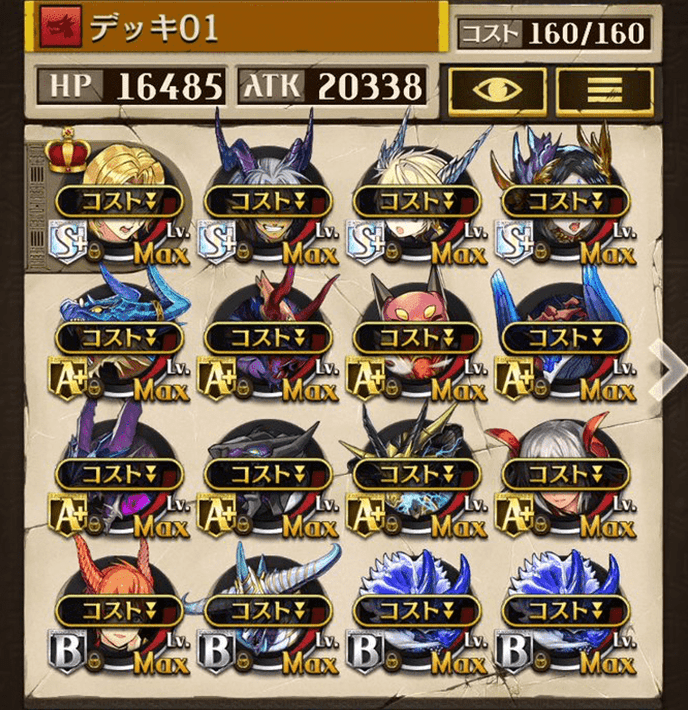Tap the deck name デッキ01 header
The width and height of the screenshot is (688, 710).
240,28
